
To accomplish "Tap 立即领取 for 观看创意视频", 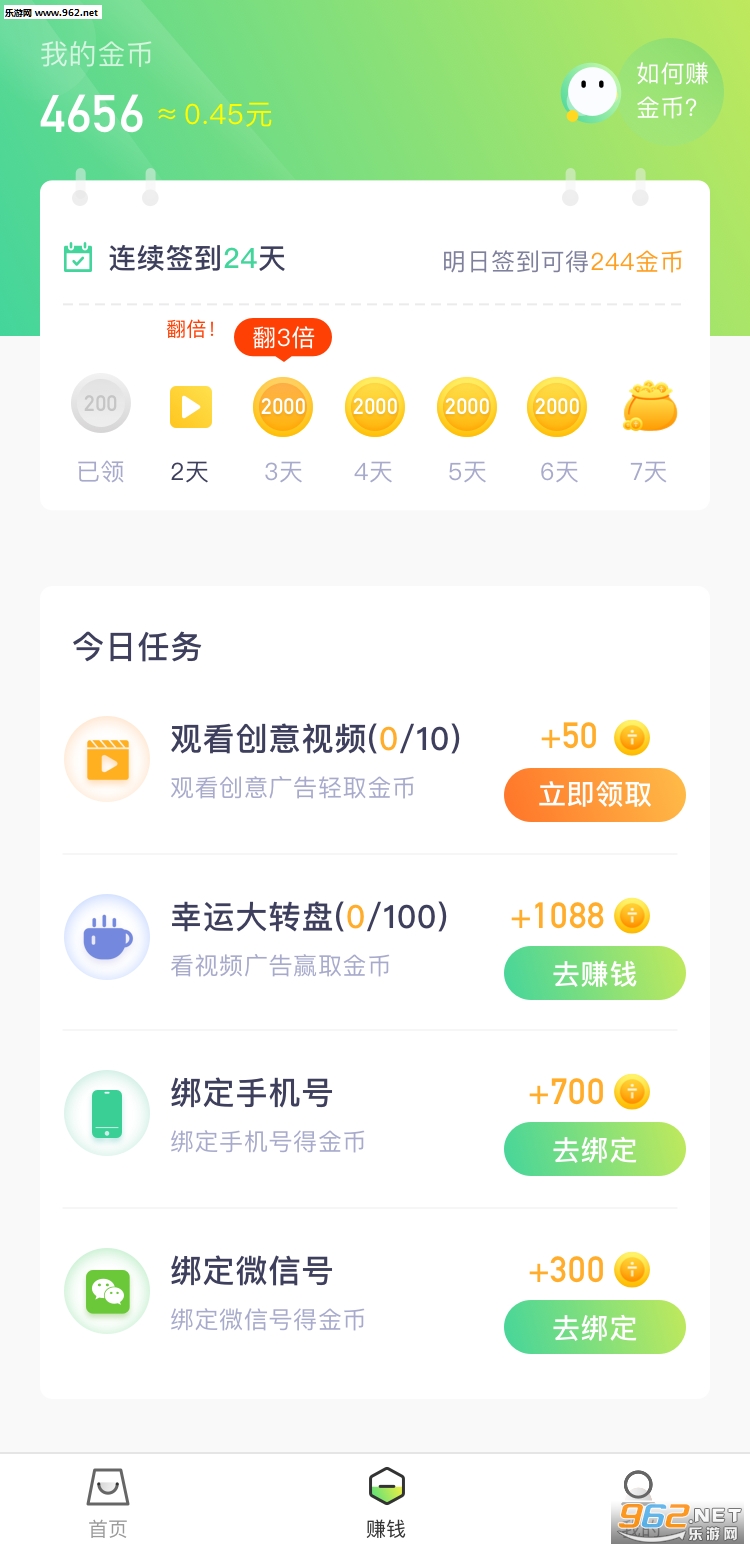I will 594,795.
